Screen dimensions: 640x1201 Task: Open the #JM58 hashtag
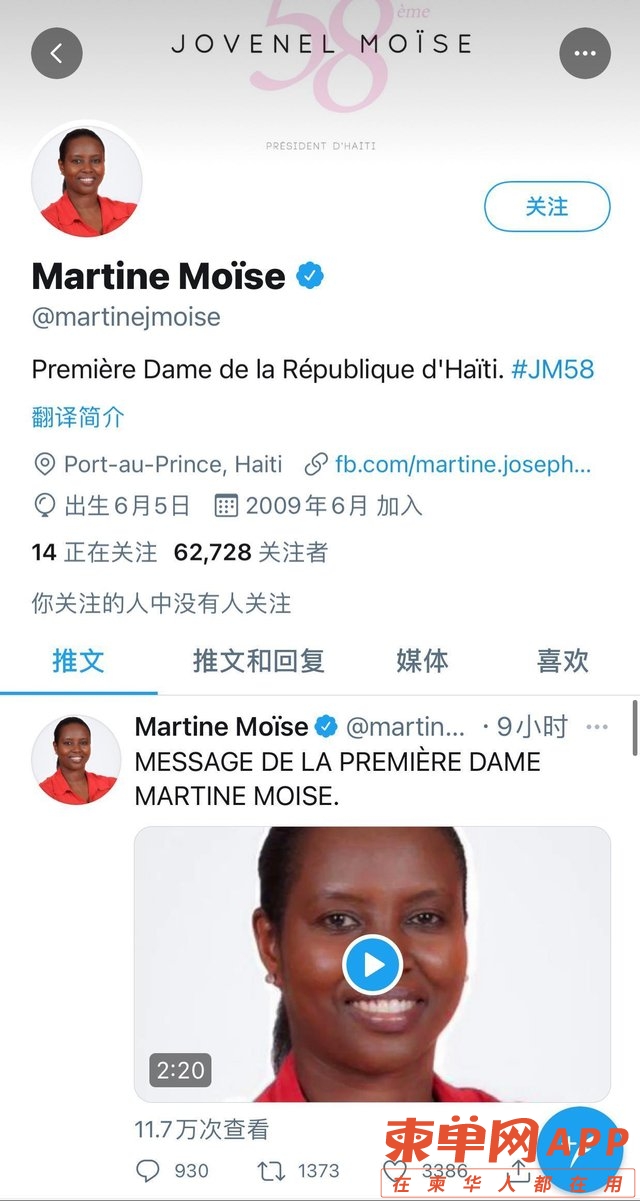click(552, 369)
